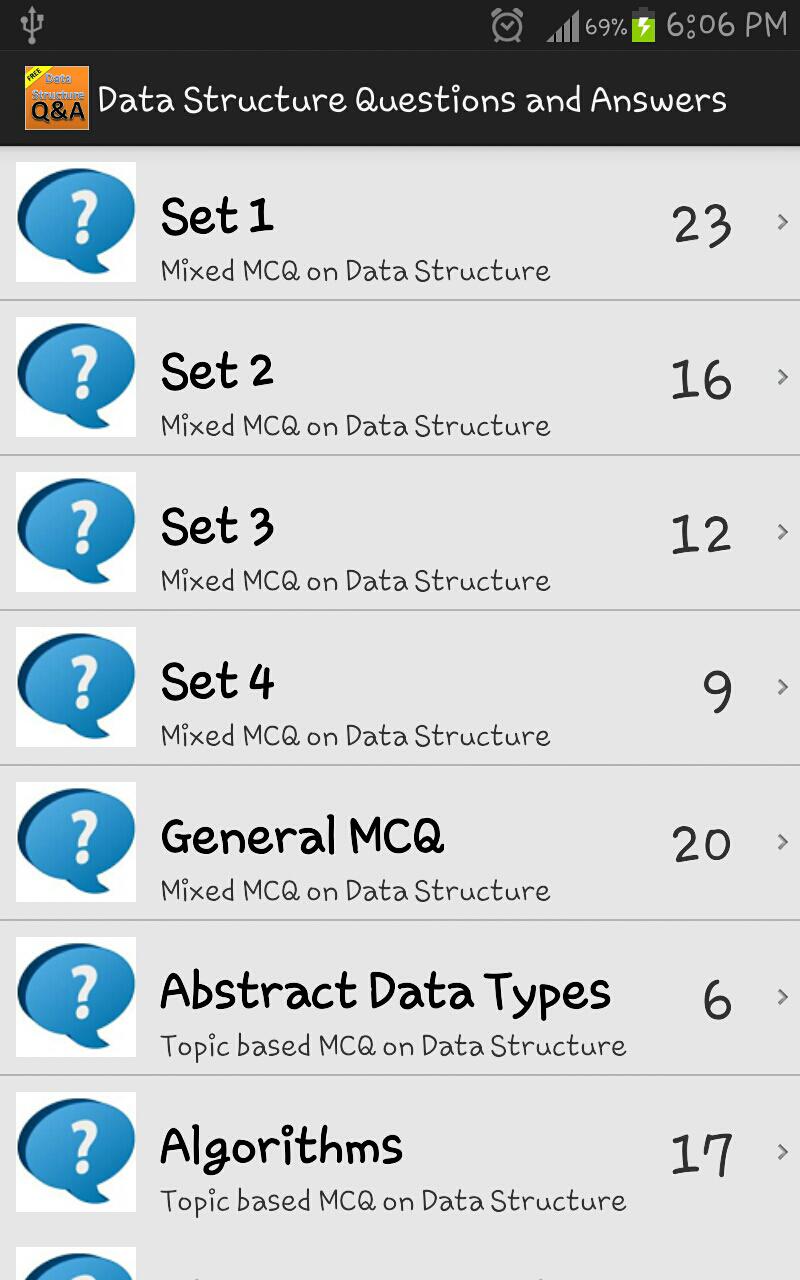Select the question bubble icon for Set 4

coord(75,687)
